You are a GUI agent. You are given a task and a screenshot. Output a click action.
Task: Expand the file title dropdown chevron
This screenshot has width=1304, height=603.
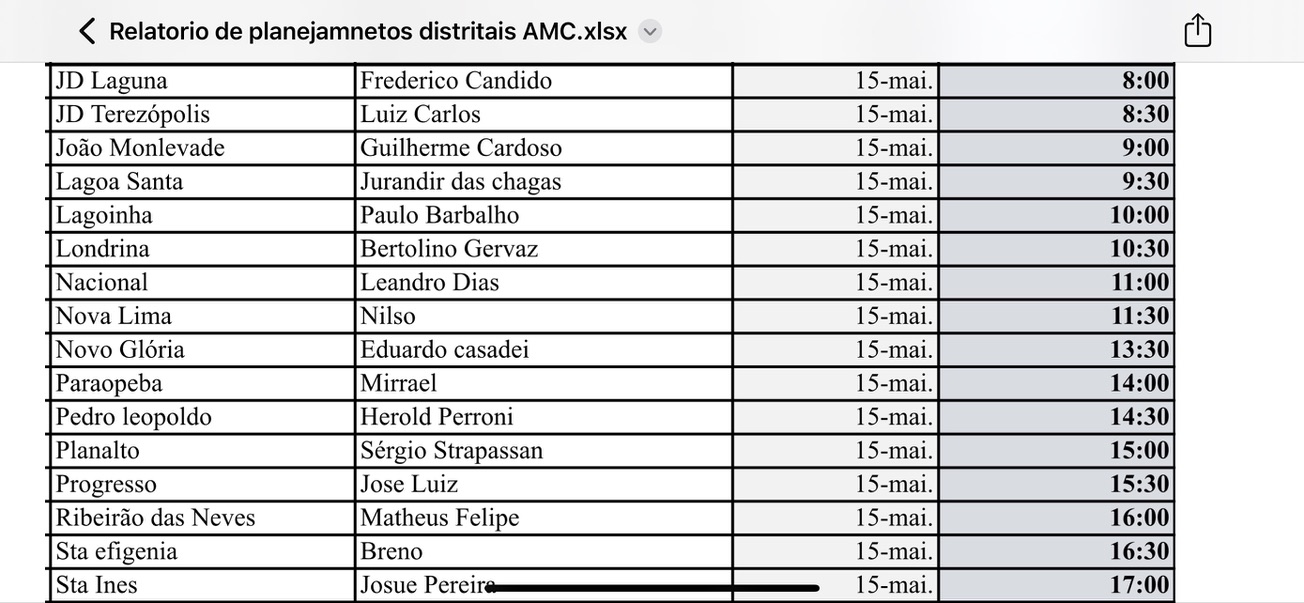[650, 32]
